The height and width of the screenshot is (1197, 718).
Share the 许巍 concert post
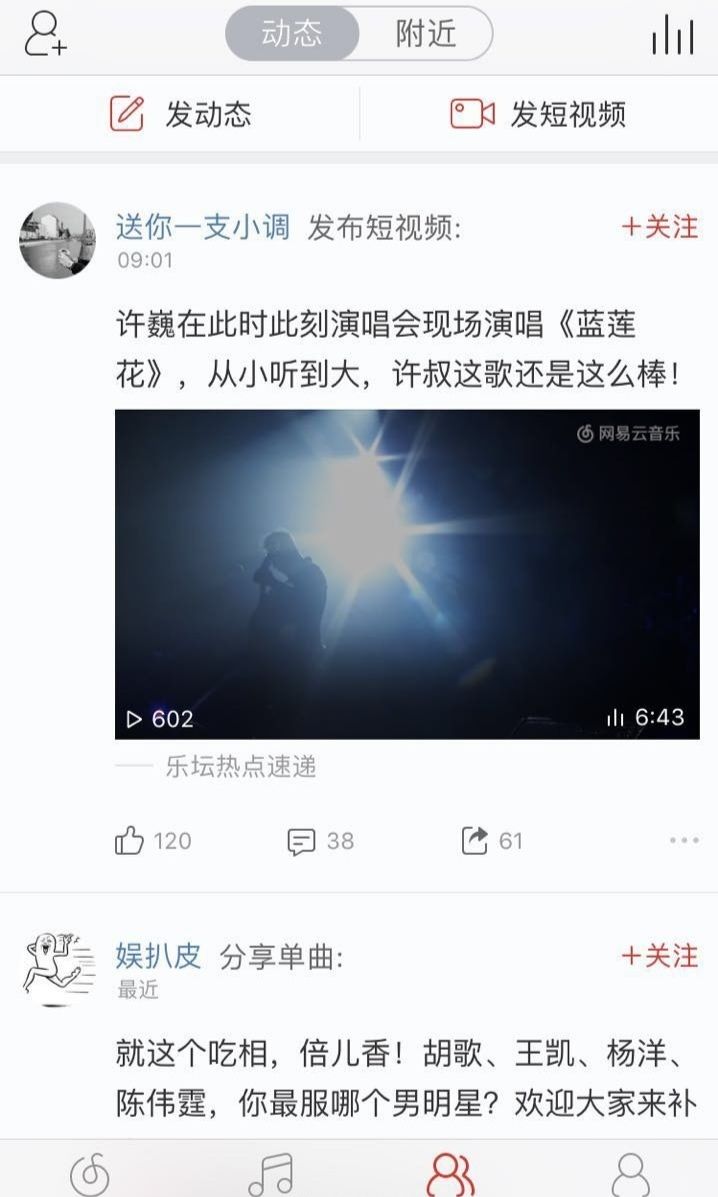pos(491,841)
